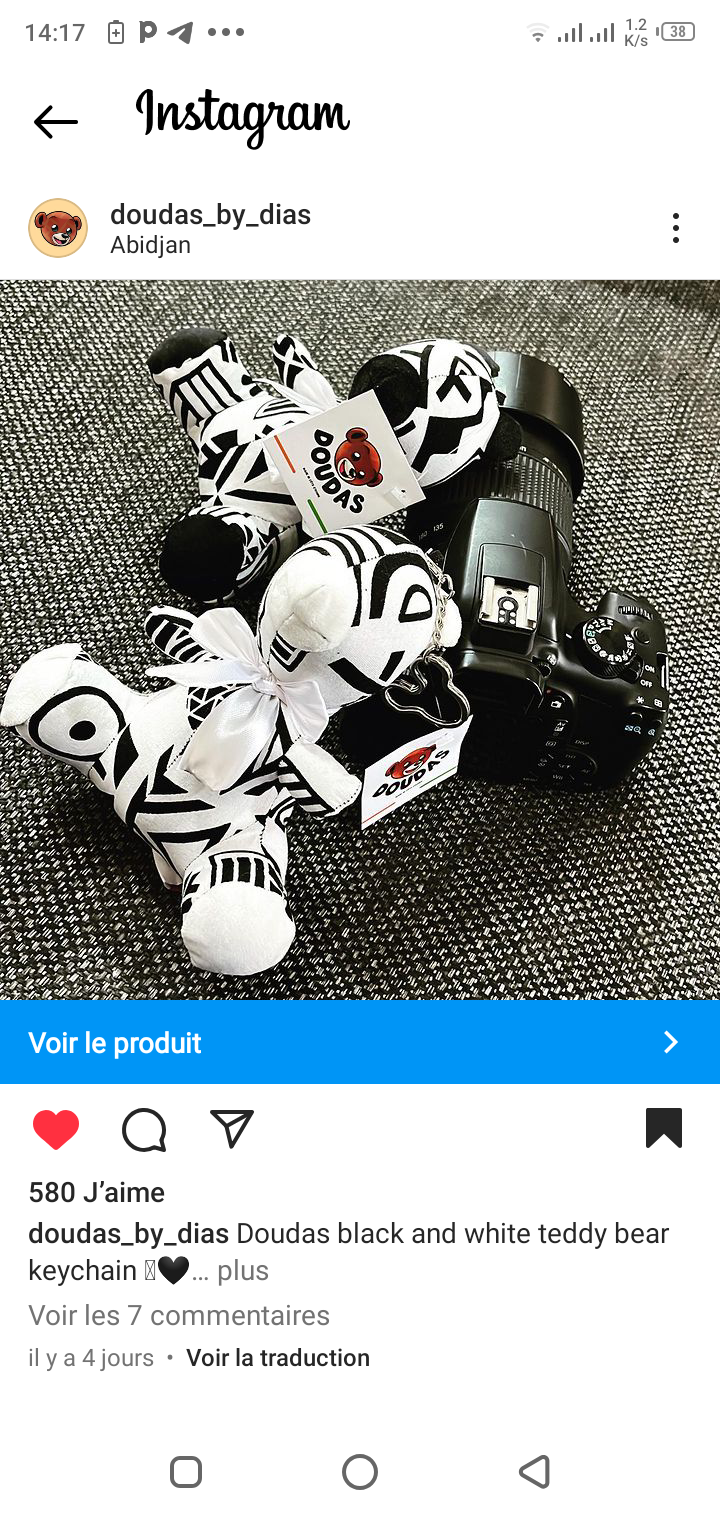This screenshot has width=720, height=1520.
Task: Tap Voir le produit banner
Action: [360, 1042]
